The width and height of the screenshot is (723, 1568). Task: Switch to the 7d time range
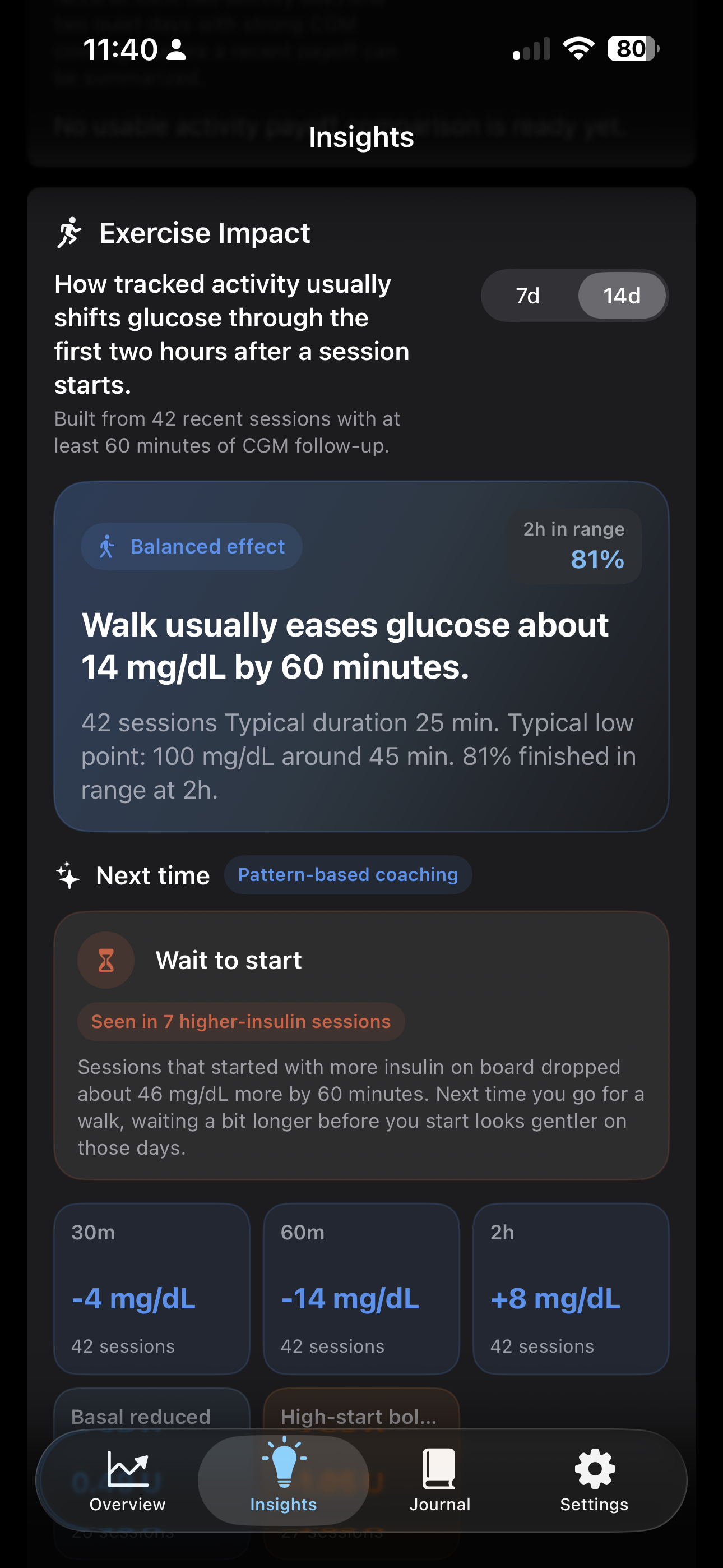coord(527,296)
